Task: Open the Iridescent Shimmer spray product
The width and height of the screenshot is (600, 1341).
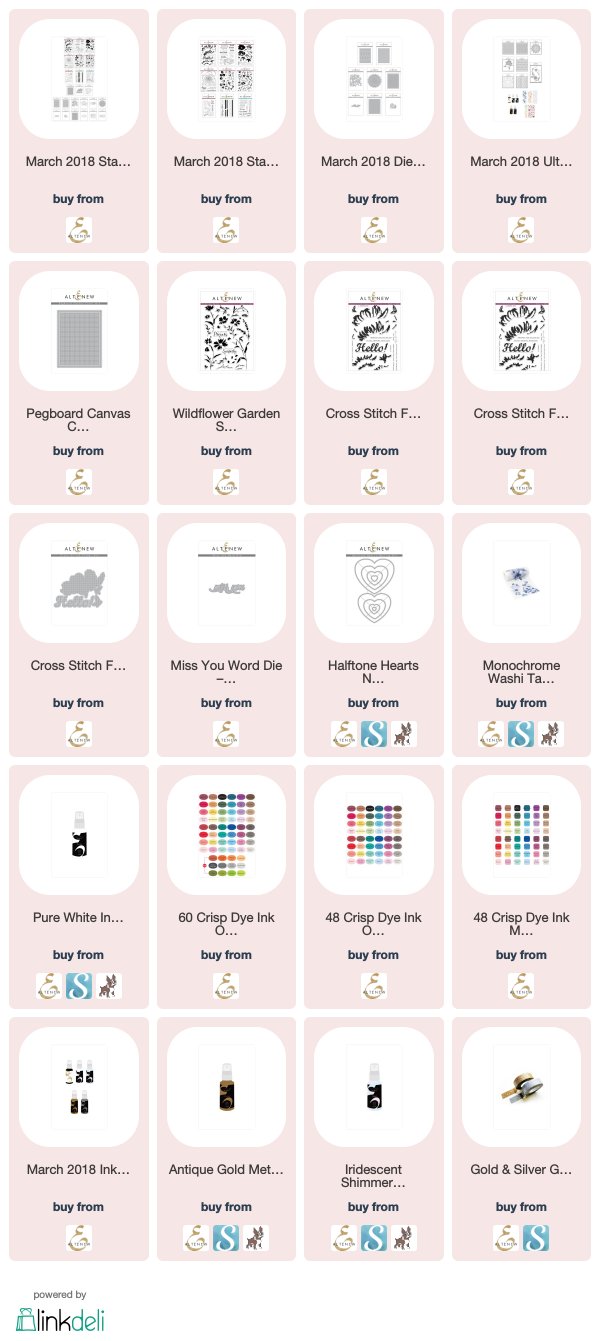Action: coord(373,1139)
